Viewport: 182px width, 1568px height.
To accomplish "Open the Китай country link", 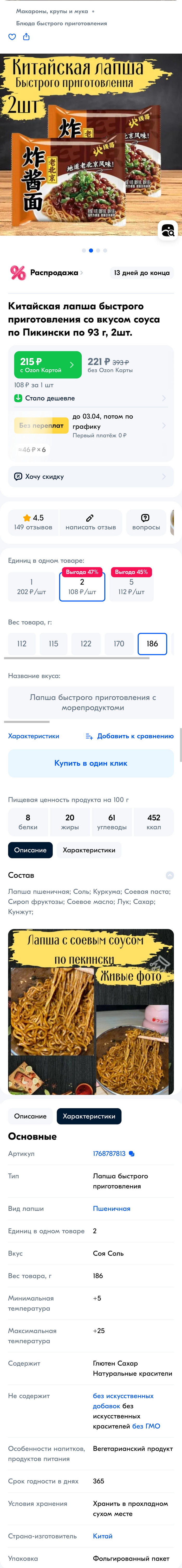I will click(102, 1536).
